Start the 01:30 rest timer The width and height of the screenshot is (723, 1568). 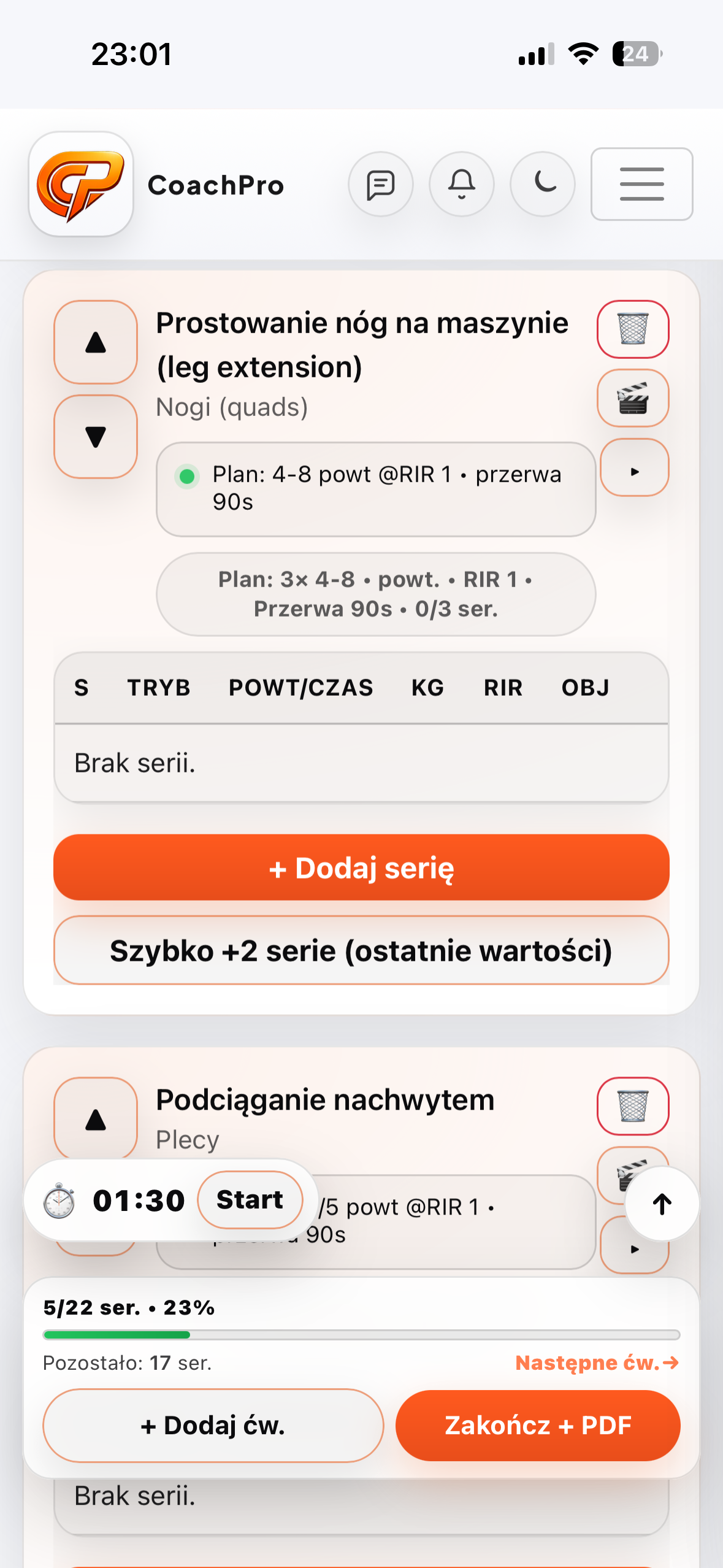pyautogui.click(x=250, y=1200)
